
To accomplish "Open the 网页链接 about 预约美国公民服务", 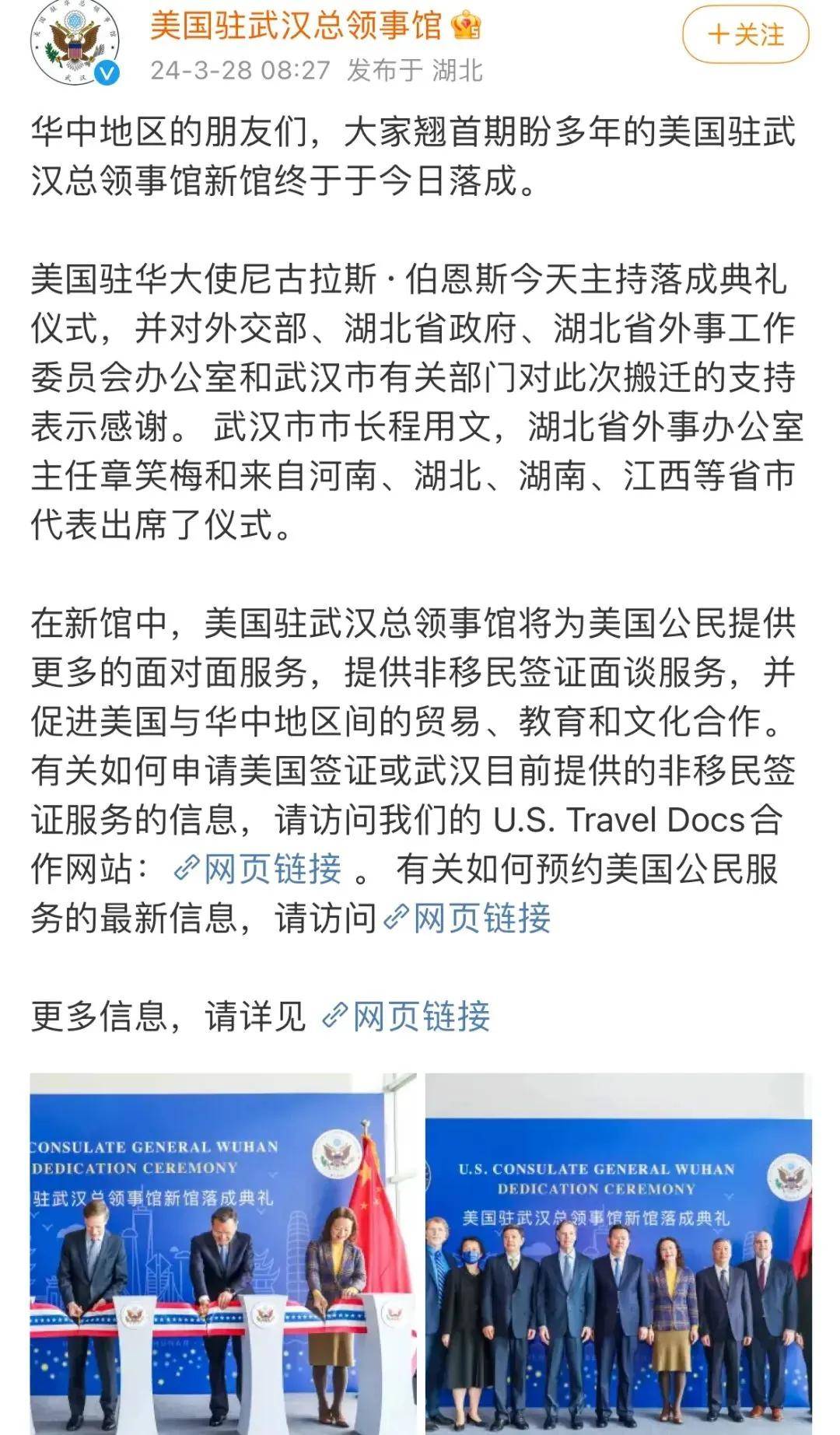I will [x=468, y=919].
